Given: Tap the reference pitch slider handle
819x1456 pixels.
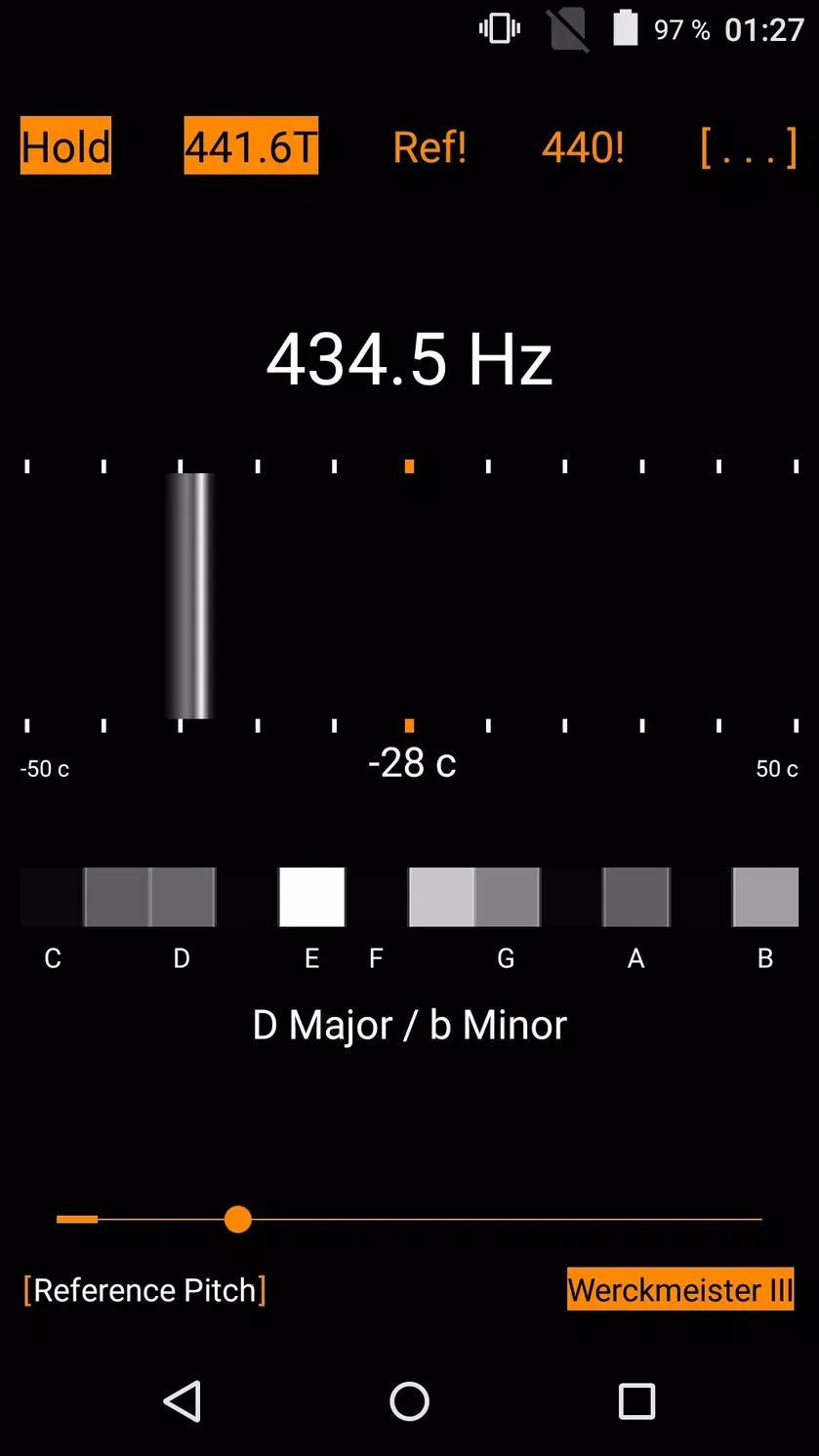Looking at the screenshot, I should click(x=237, y=1219).
